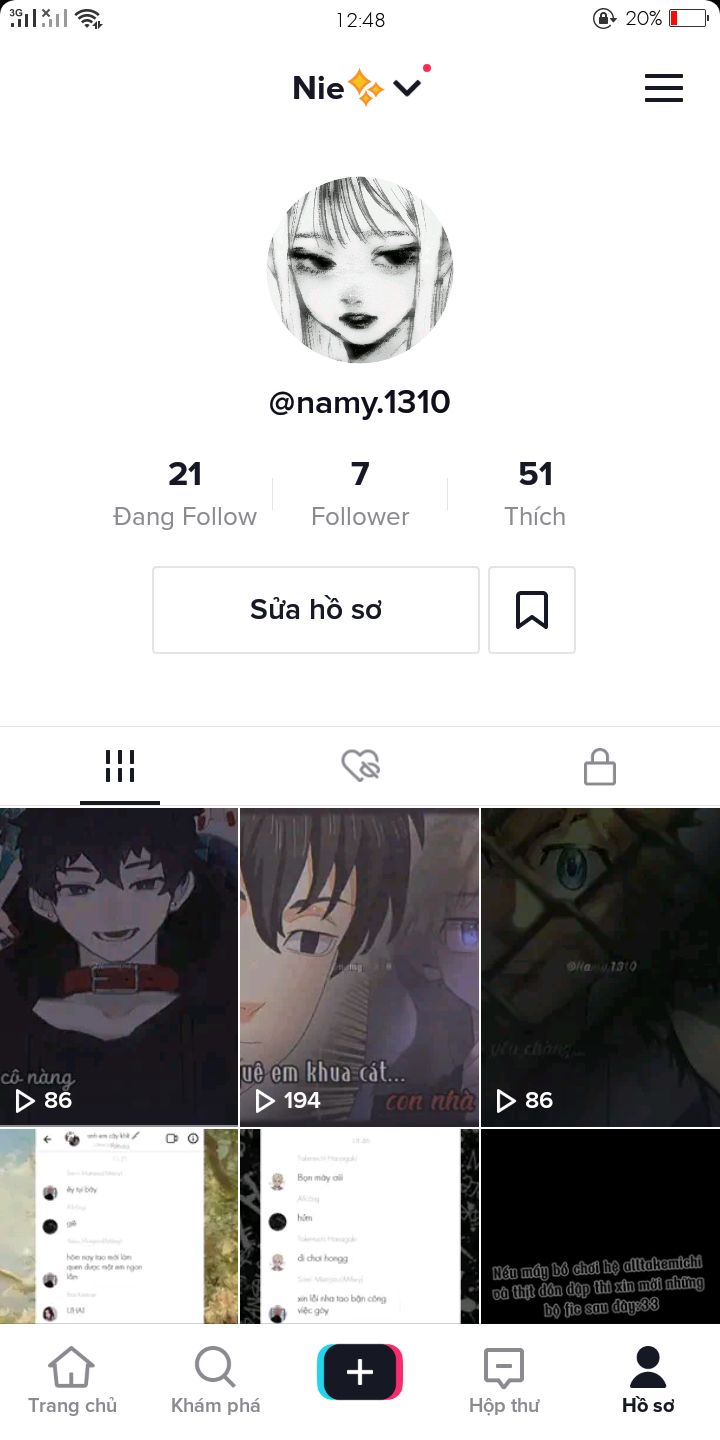Tap Sửa hồ sơ to edit profile
720x1440 pixels.
316,610
